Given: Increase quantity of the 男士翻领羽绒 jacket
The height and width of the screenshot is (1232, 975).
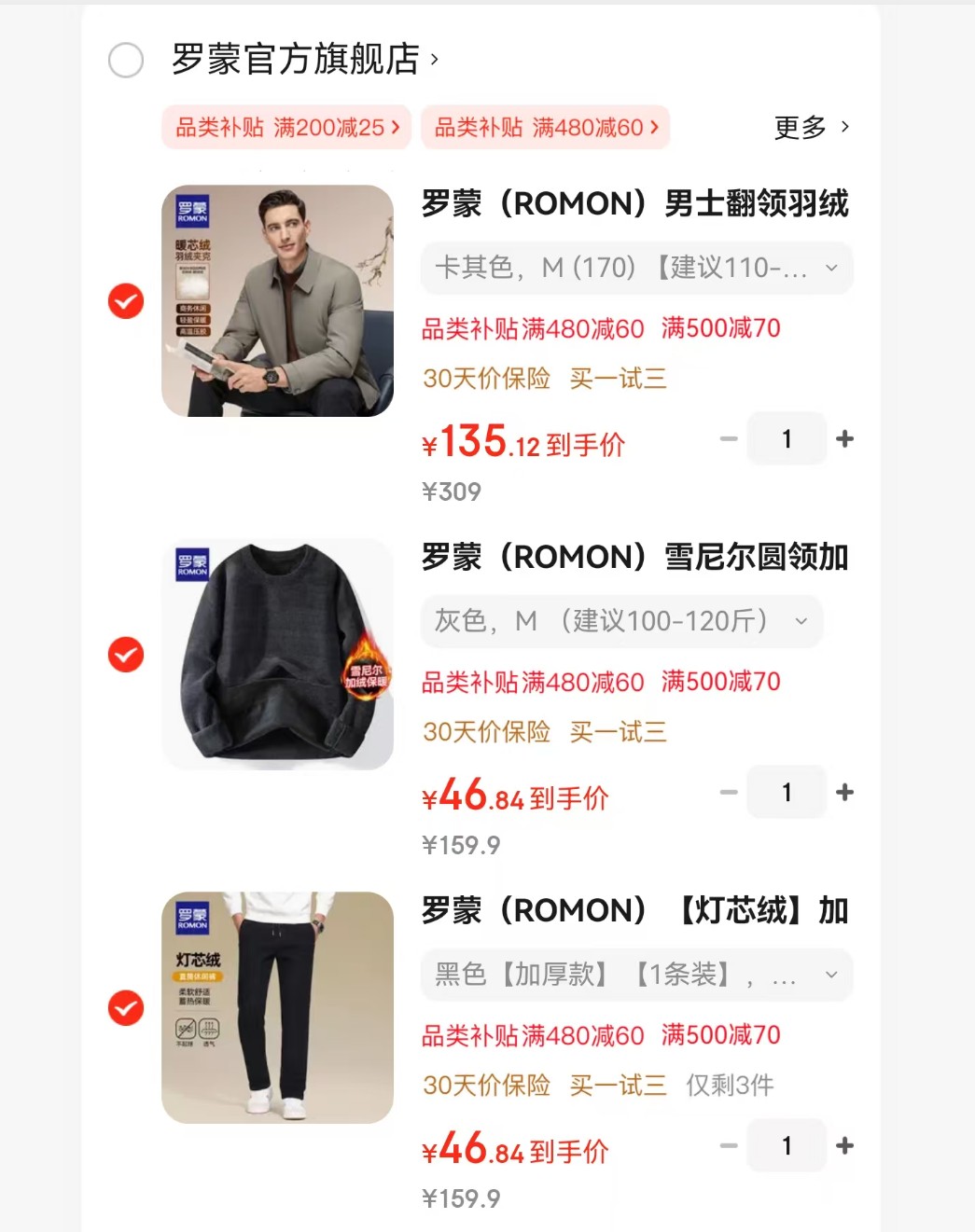Looking at the screenshot, I should pyautogui.click(x=845, y=438).
